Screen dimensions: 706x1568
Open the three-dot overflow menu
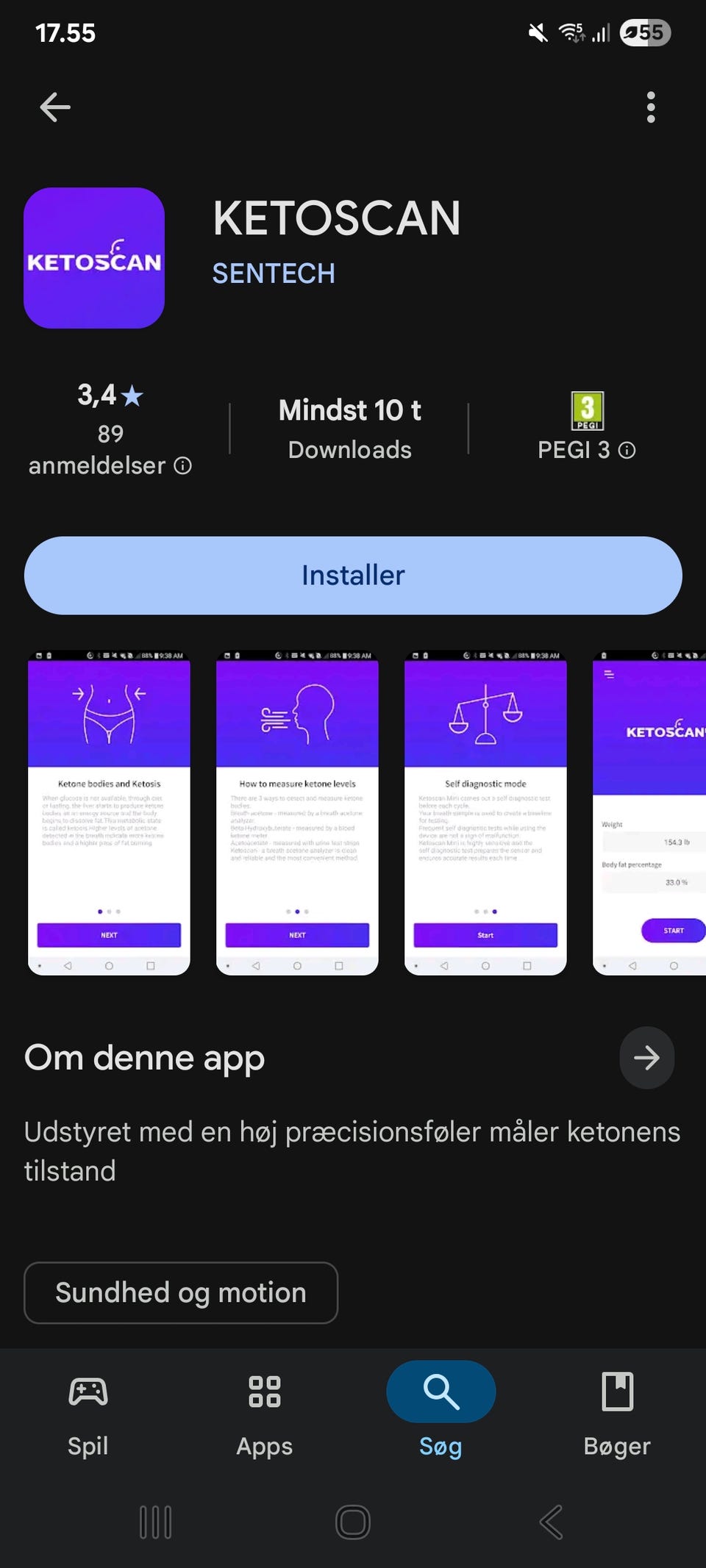[651, 107]
